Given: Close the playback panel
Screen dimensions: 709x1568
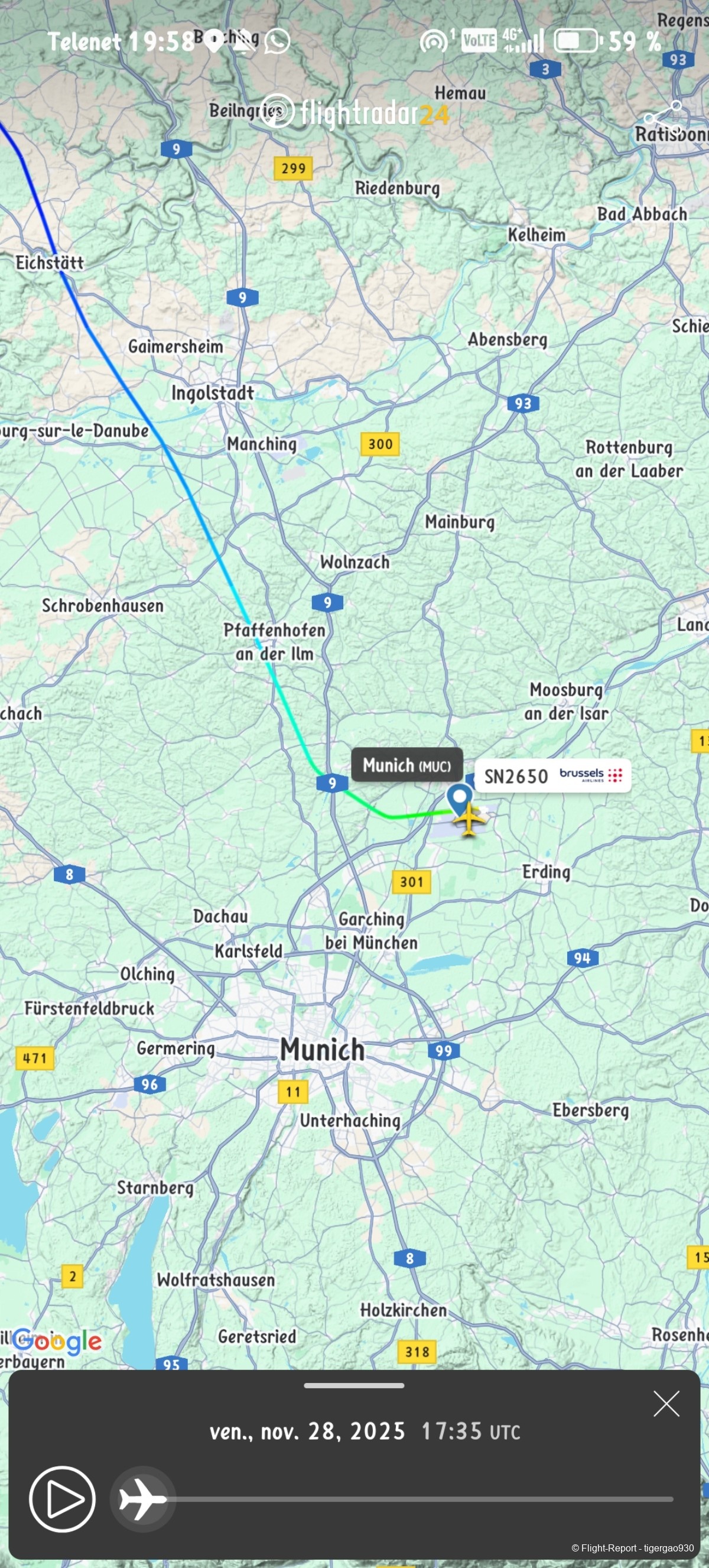Looking at the screenshot, I should [x=666, y=1404].
